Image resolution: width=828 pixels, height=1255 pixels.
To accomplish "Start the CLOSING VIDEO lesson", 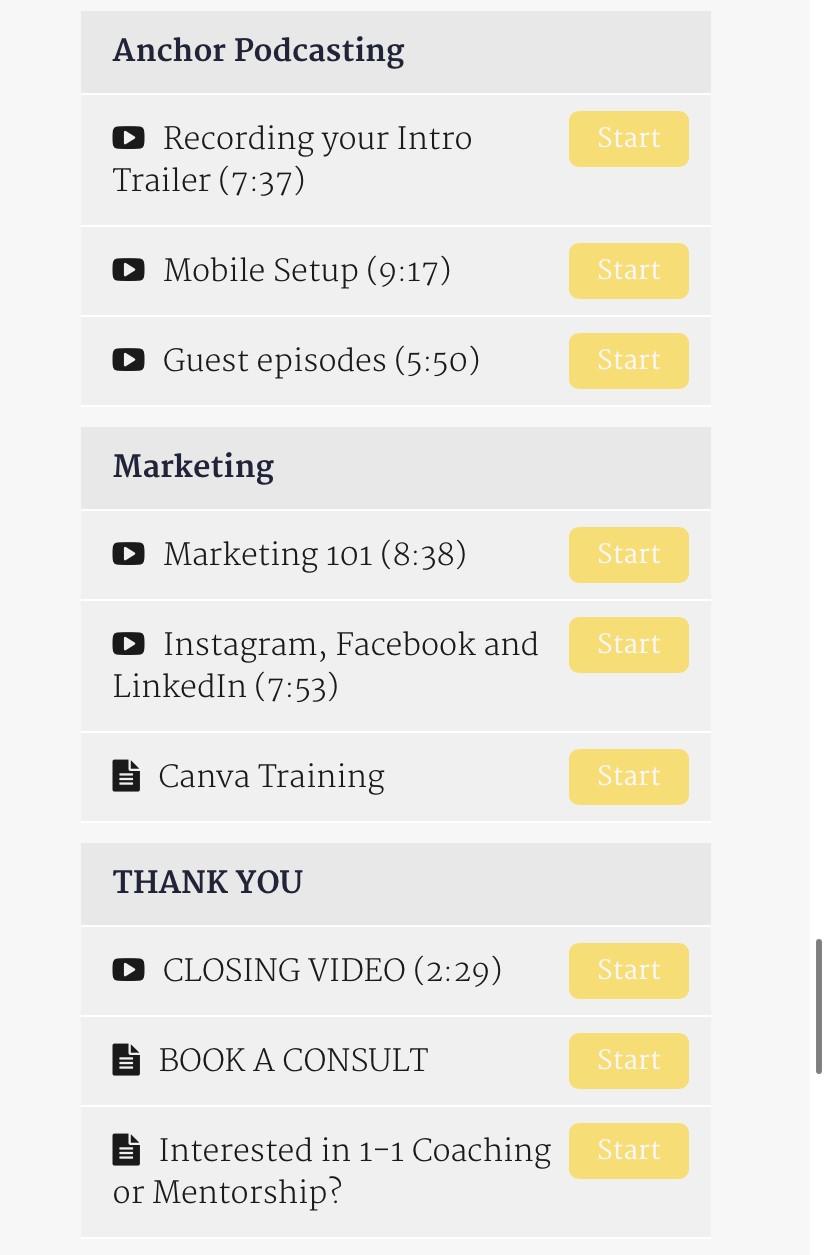I will (628, 971).
